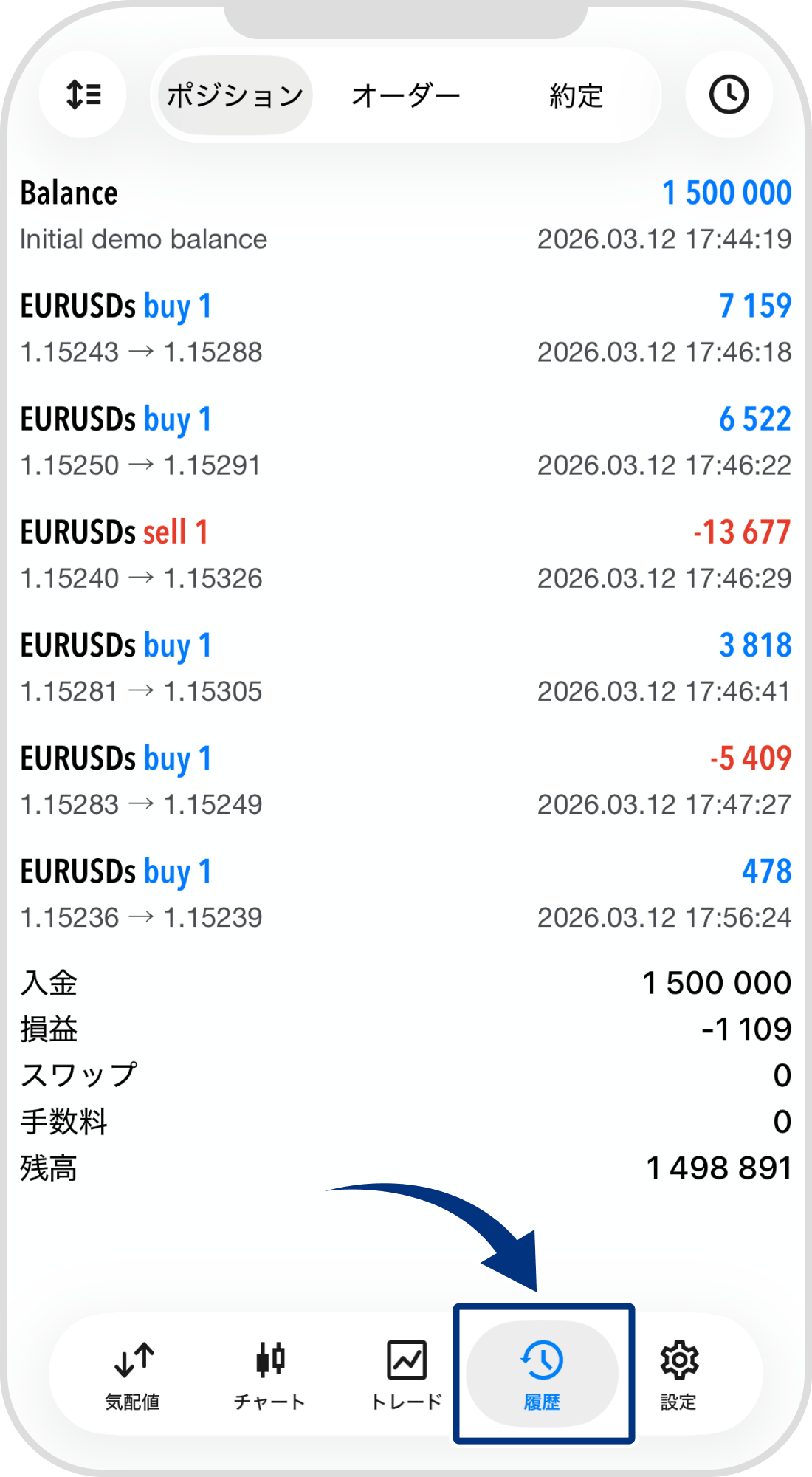
Task: Open the sort options icon
Action: (83, 95)
